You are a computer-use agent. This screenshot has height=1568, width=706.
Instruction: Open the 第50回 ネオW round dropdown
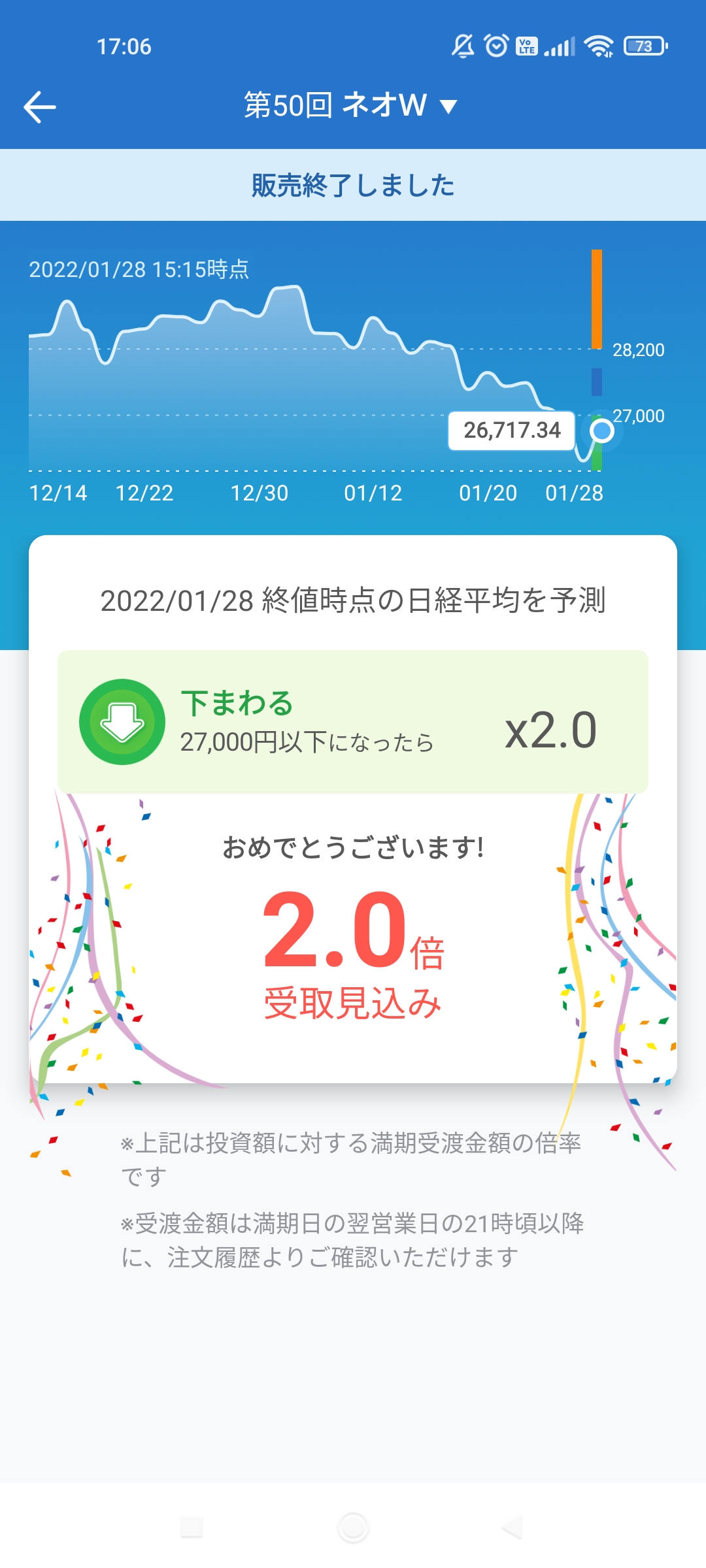[350, 105]
